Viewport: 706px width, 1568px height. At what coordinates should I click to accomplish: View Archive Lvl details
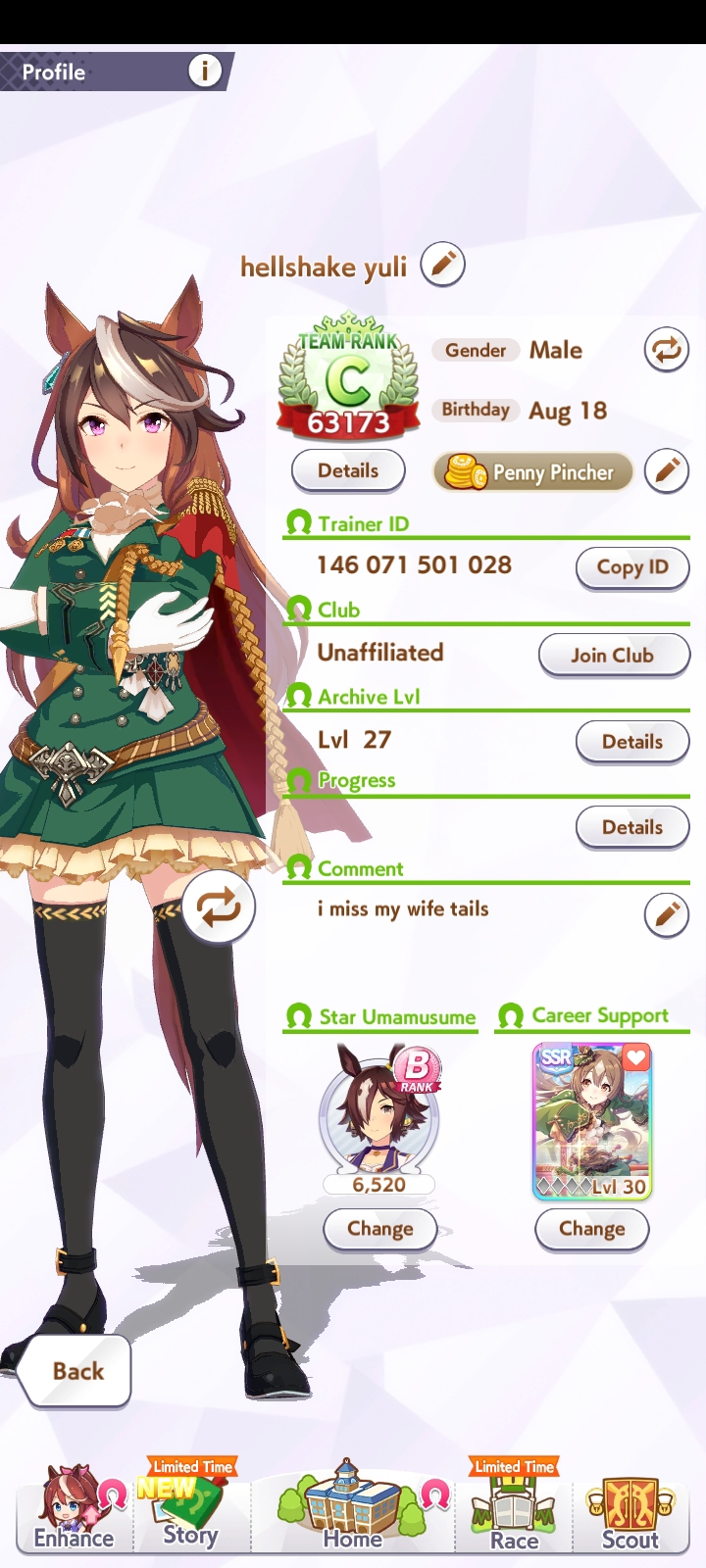(632, 742)
